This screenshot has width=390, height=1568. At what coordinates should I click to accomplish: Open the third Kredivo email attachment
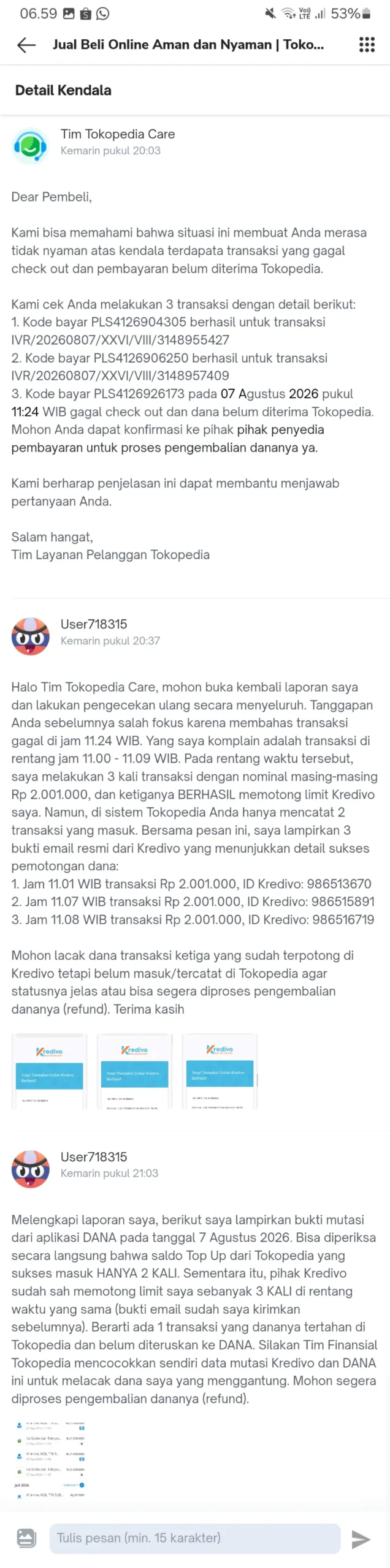(x=220, y=1071)
